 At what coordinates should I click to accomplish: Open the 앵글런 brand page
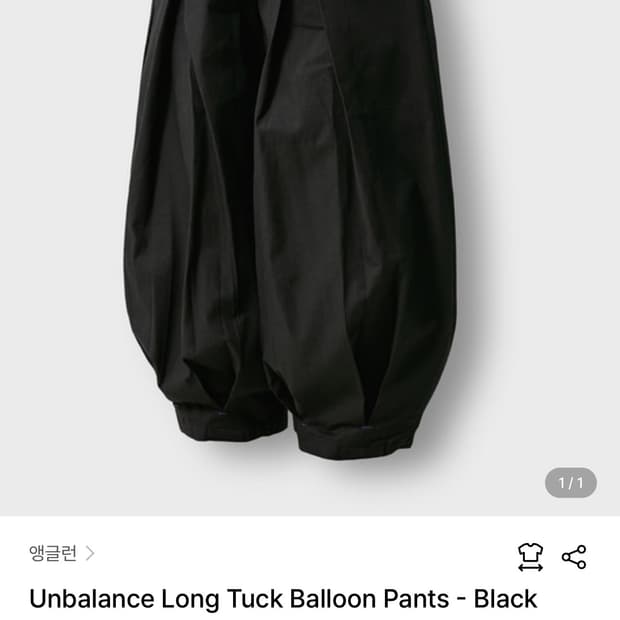[x=61, y=554]
